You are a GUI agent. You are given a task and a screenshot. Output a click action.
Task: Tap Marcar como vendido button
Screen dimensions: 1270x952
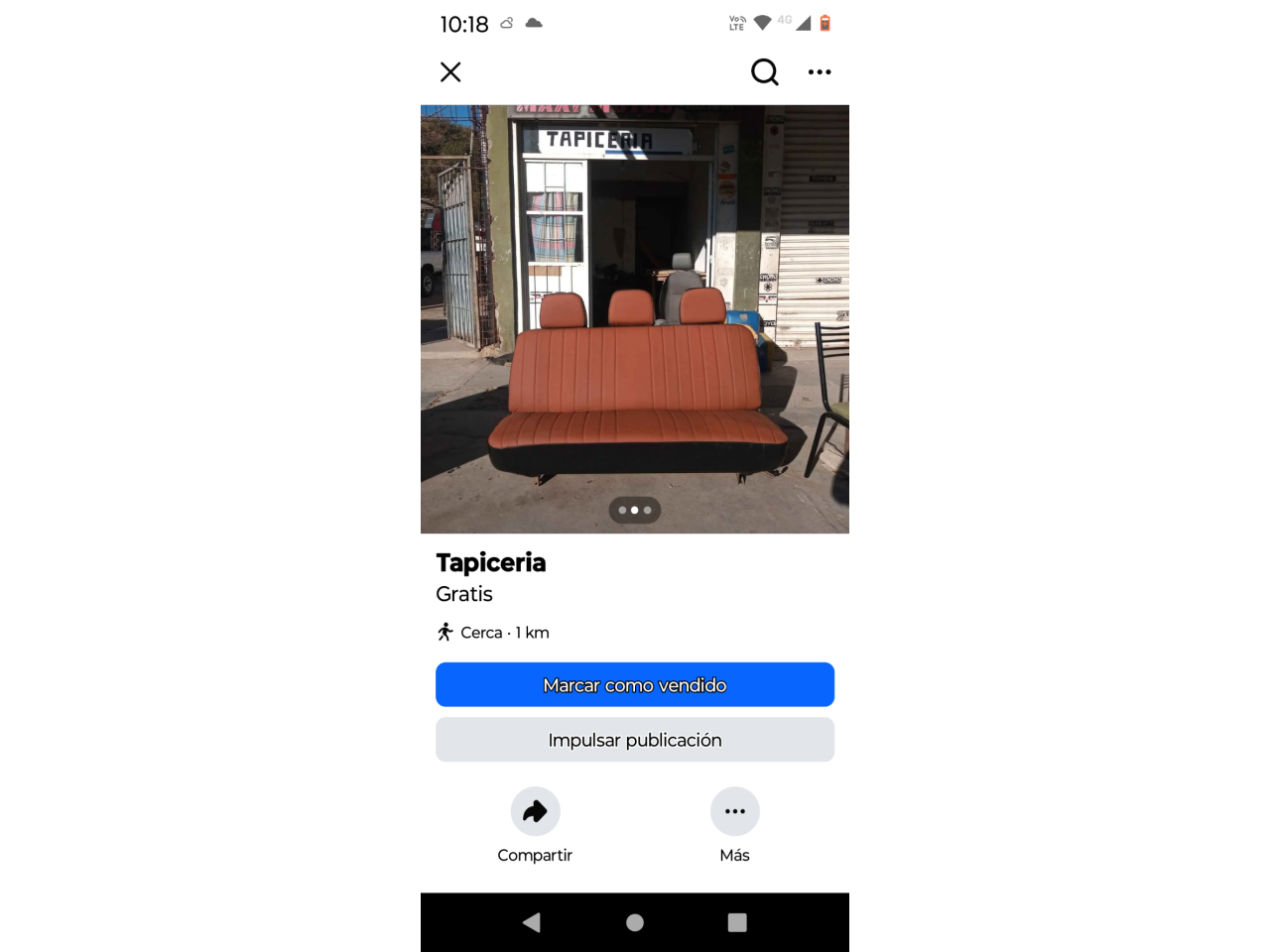[635, 684]
